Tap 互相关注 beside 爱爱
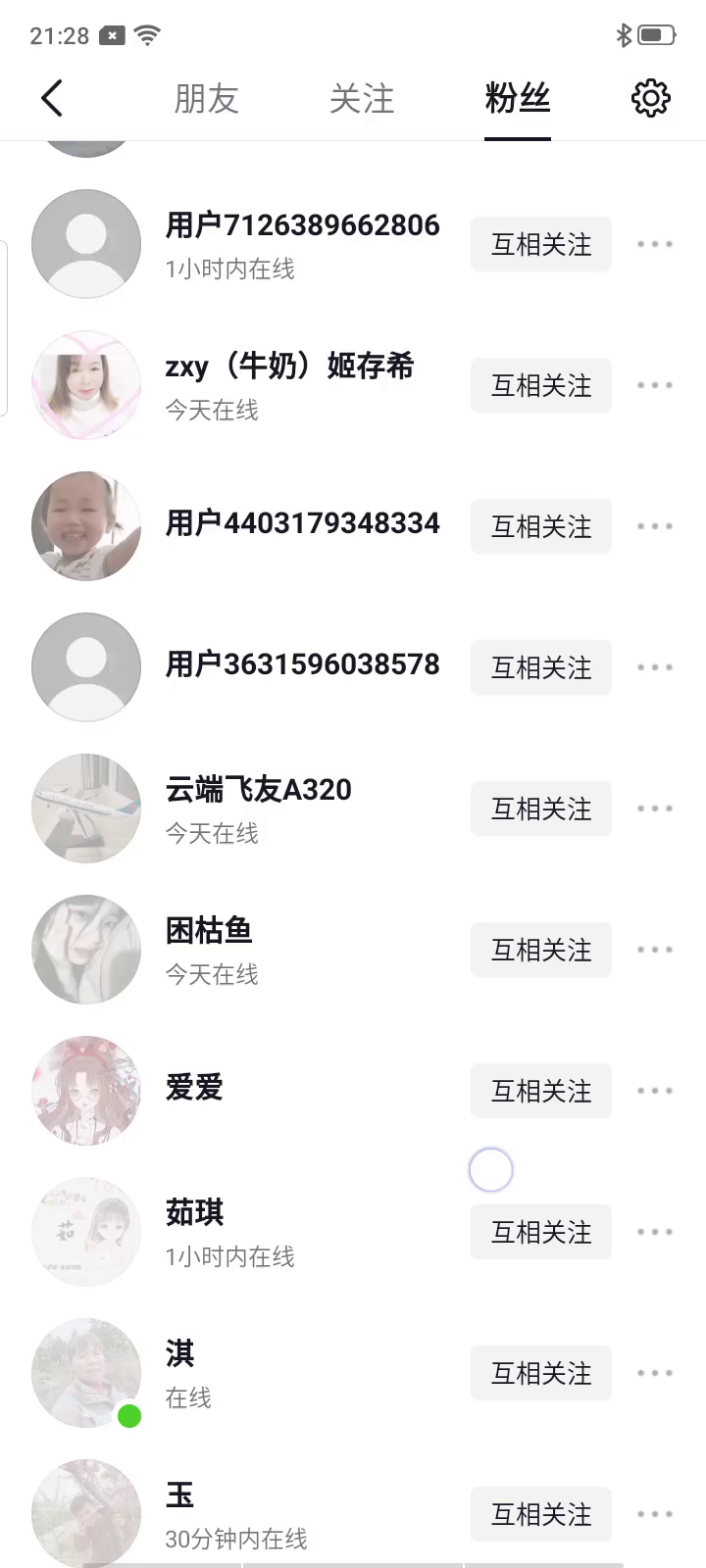Viewport: 706px width, 1568px height. 541,1091
